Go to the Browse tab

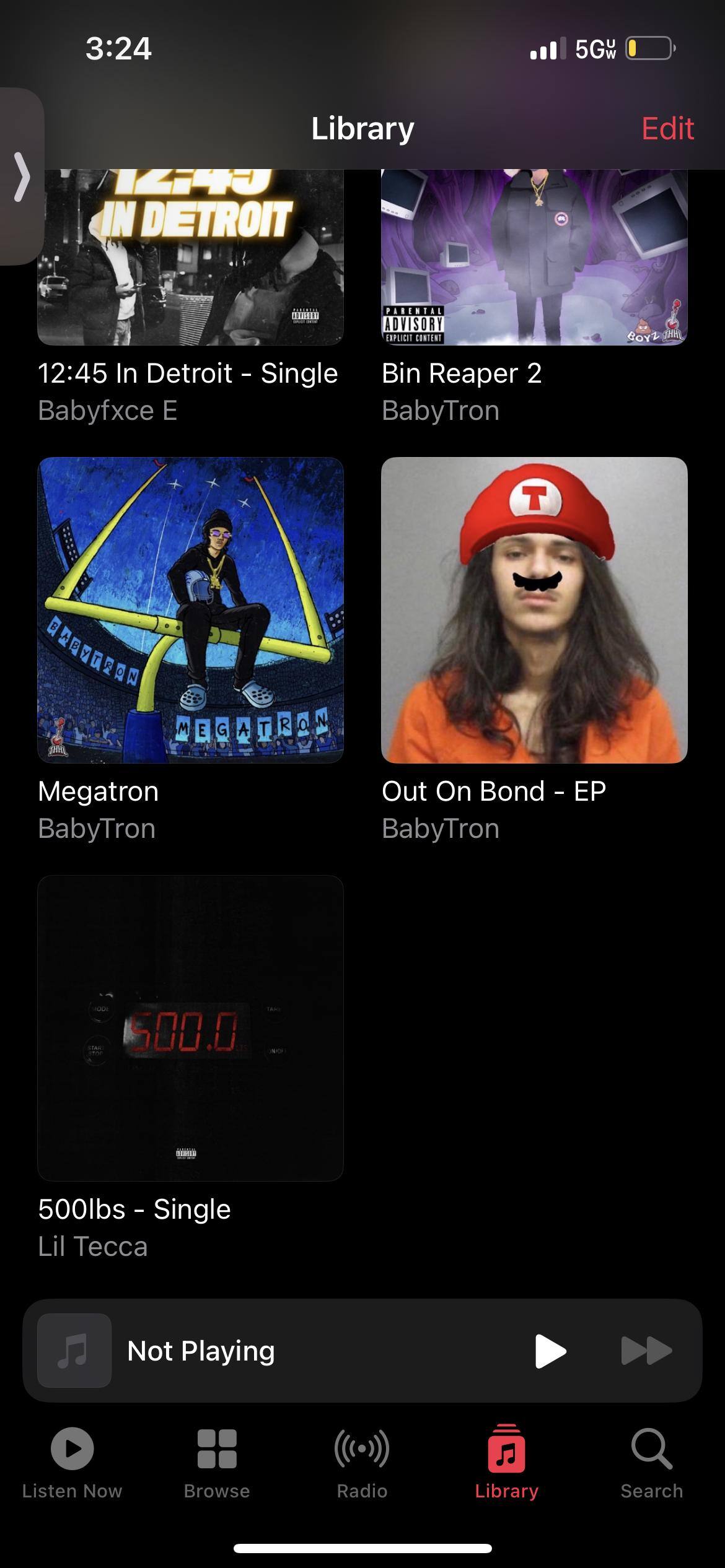(217, 1463)
